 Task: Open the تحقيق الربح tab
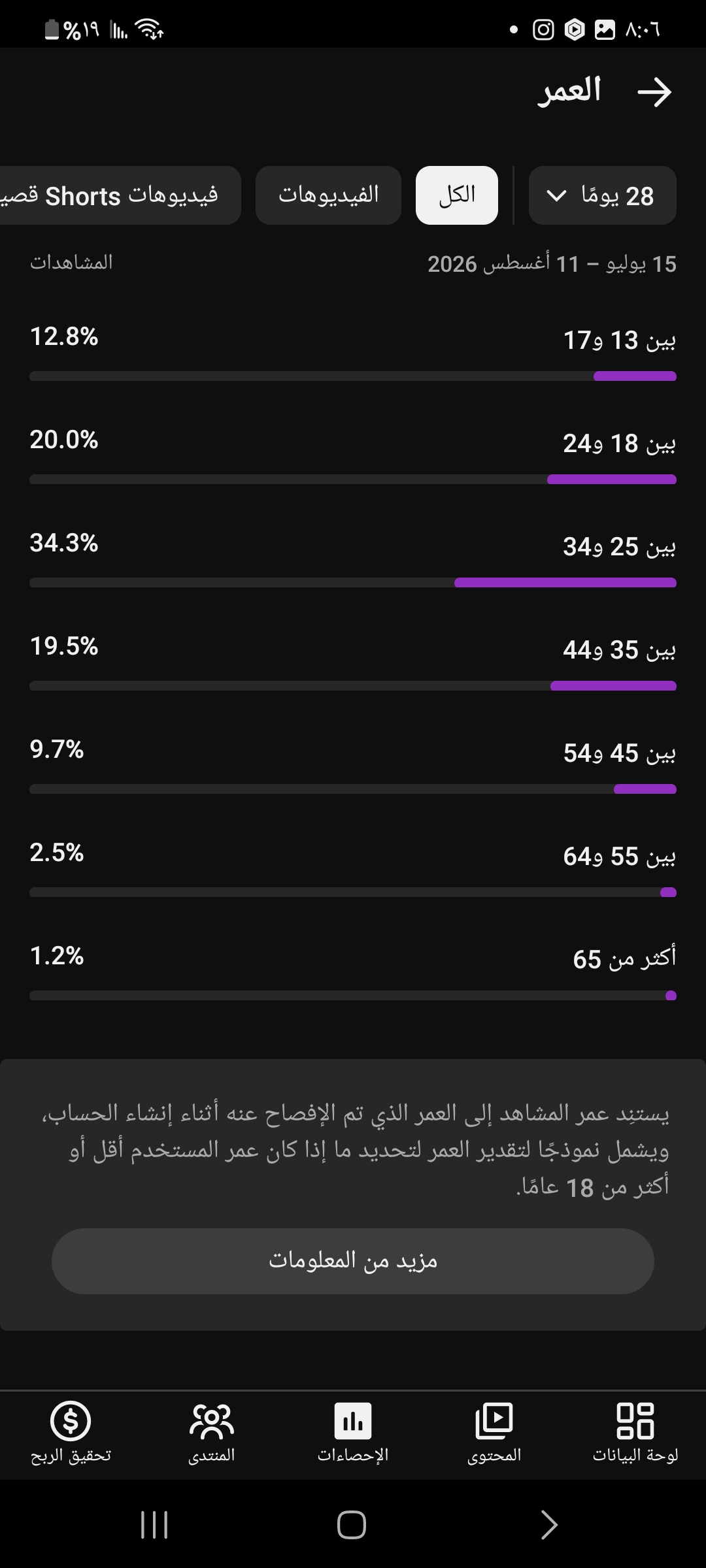pos(71,1433)
